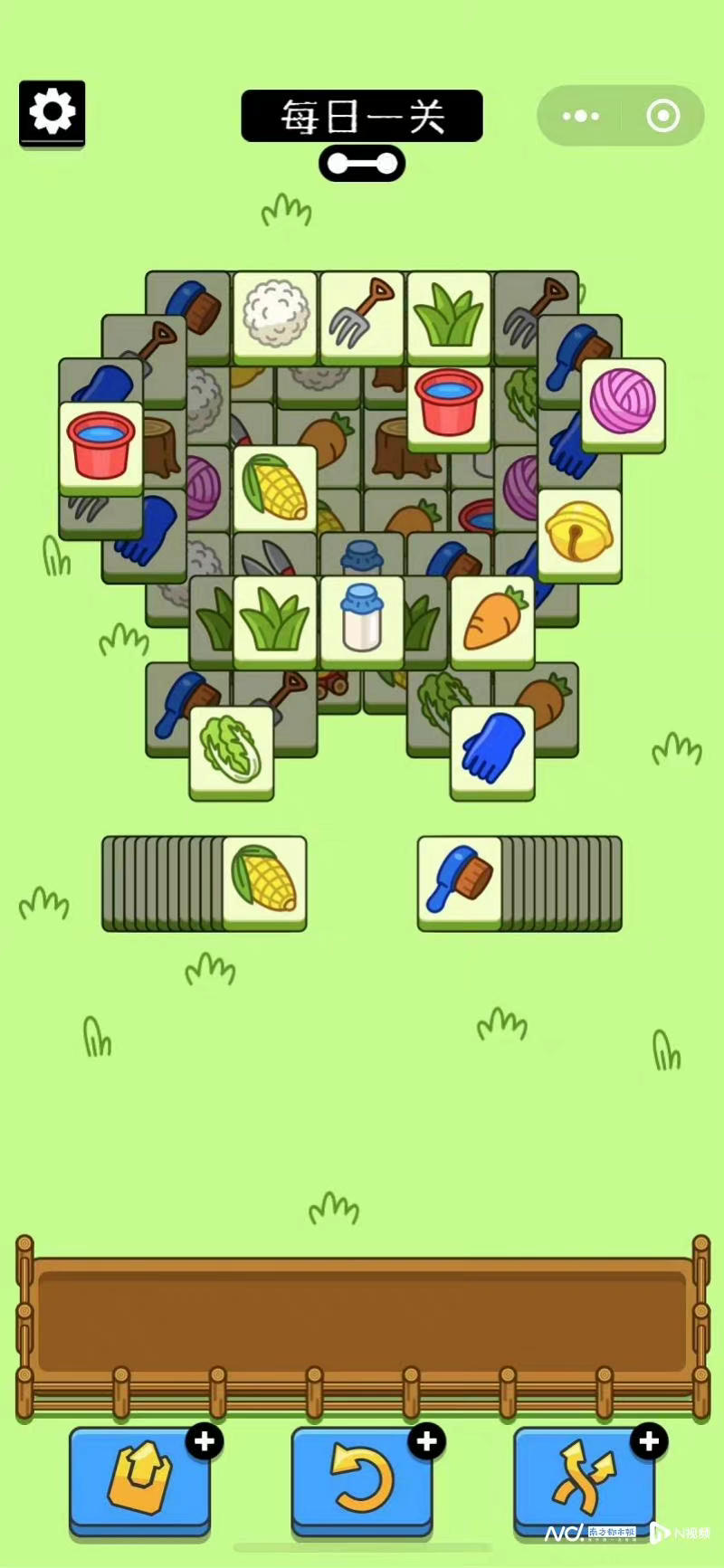Screen dimensions: 724x1568
Task: Select the pink yarn ball tile
Action: pos(623,402)
